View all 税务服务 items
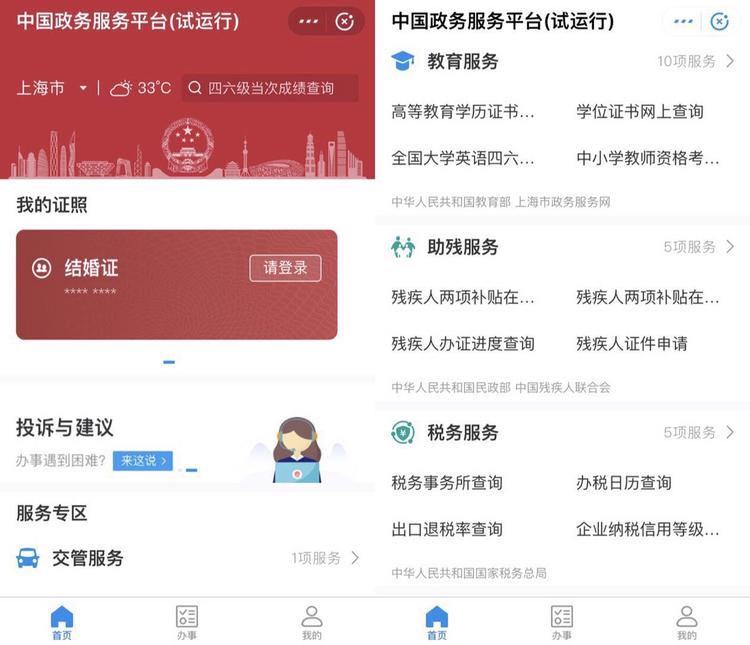Image resolution: width=750 pixels, height=645 pixels. pyautogui.click(x=700, y=433)
